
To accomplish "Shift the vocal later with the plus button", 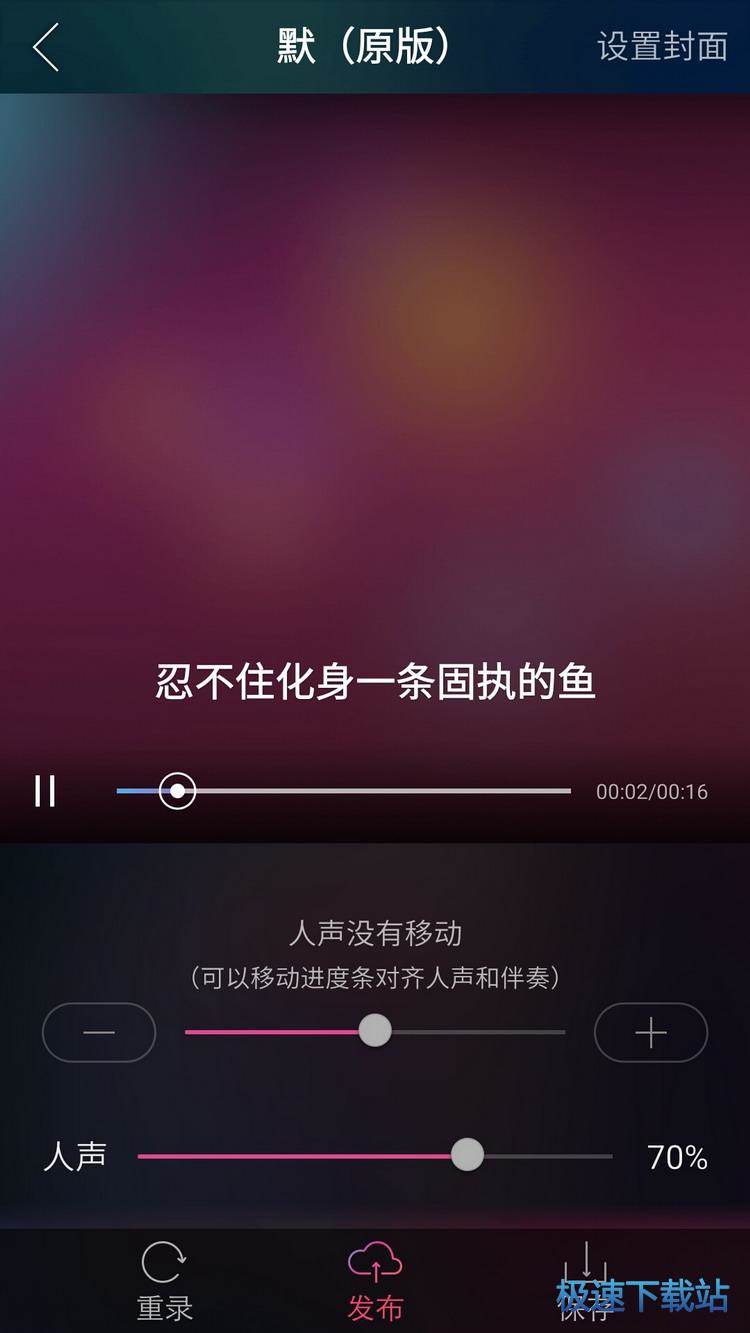I will pos(651,1032).
